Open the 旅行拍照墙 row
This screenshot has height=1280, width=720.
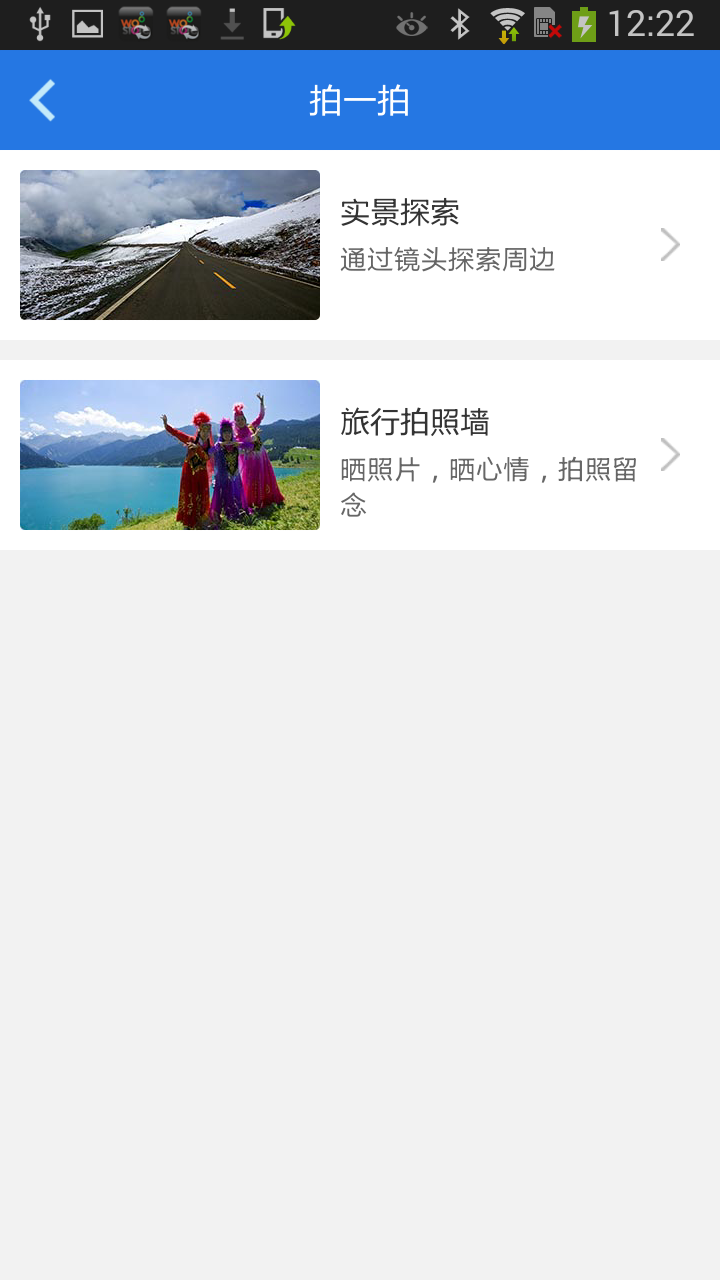pyautogui.click(x=360, y=455)
